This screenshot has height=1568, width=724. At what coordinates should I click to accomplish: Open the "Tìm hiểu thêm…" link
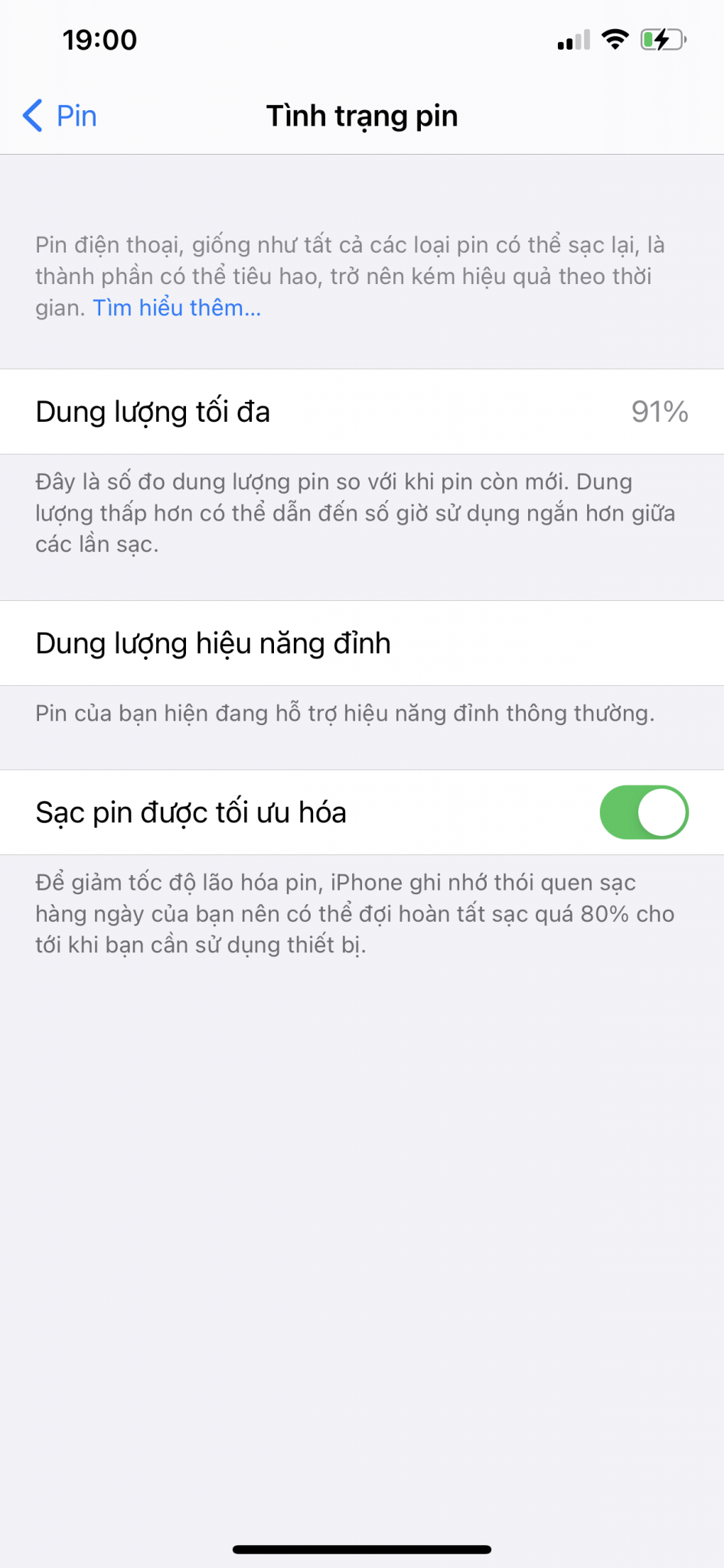point(177,308)
